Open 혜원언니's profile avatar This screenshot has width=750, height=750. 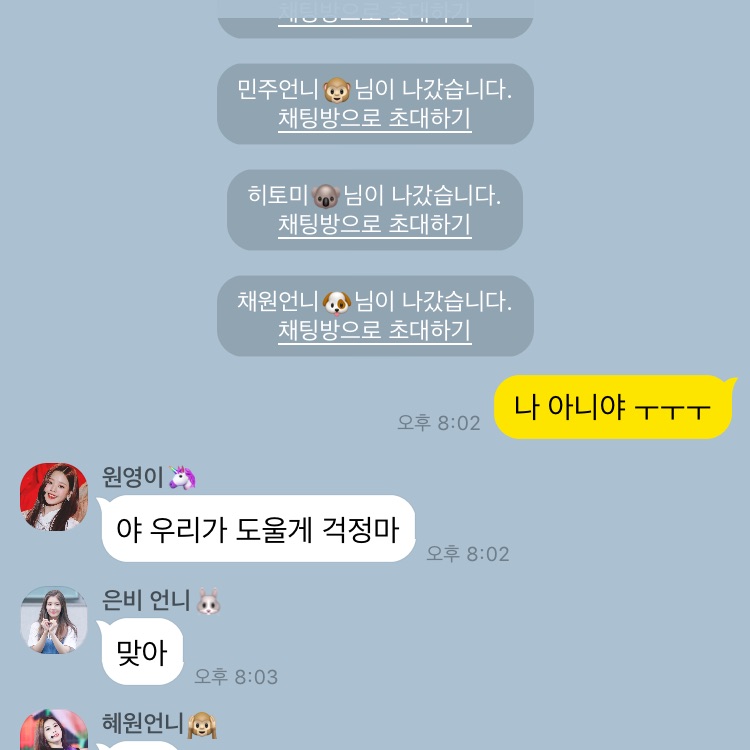coord(54,731)
